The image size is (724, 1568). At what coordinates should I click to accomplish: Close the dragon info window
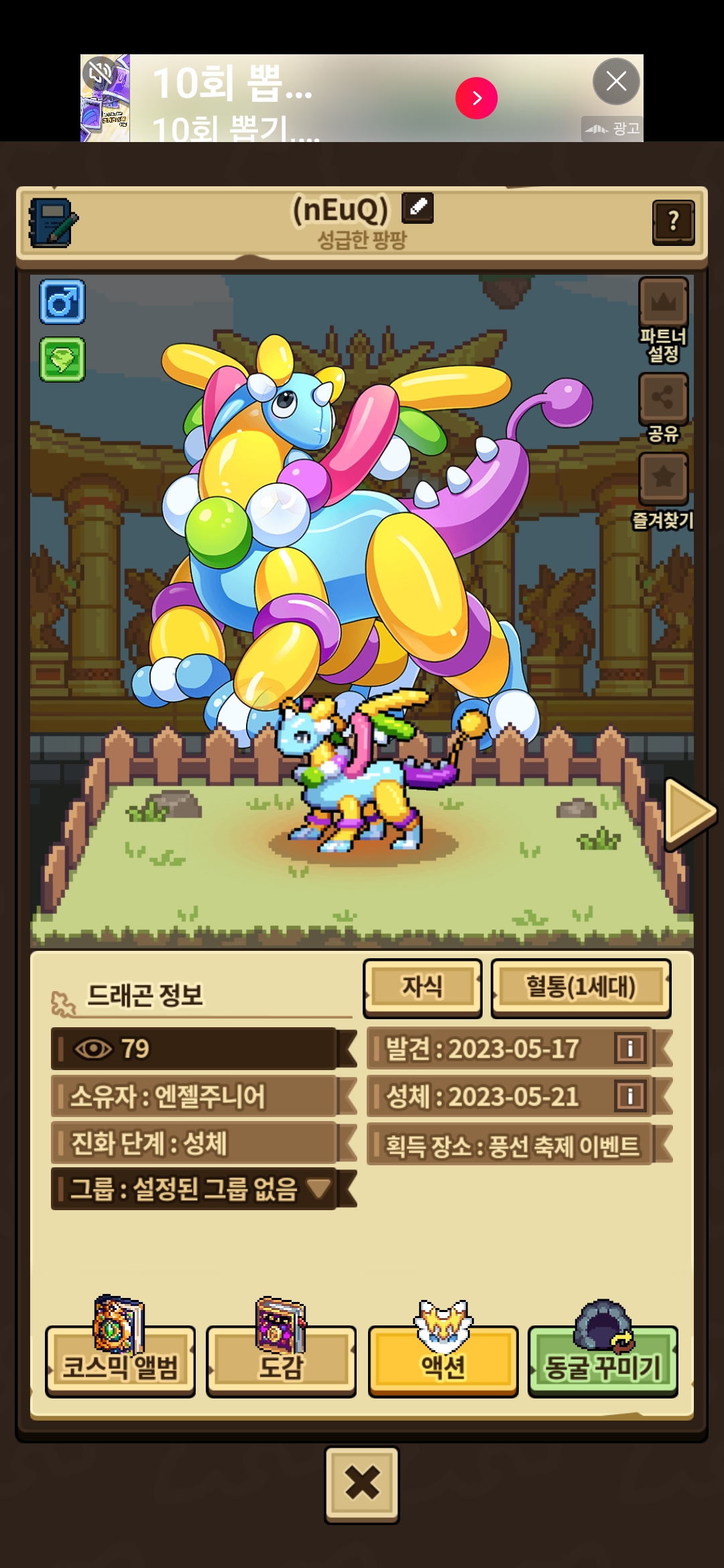362,1484
